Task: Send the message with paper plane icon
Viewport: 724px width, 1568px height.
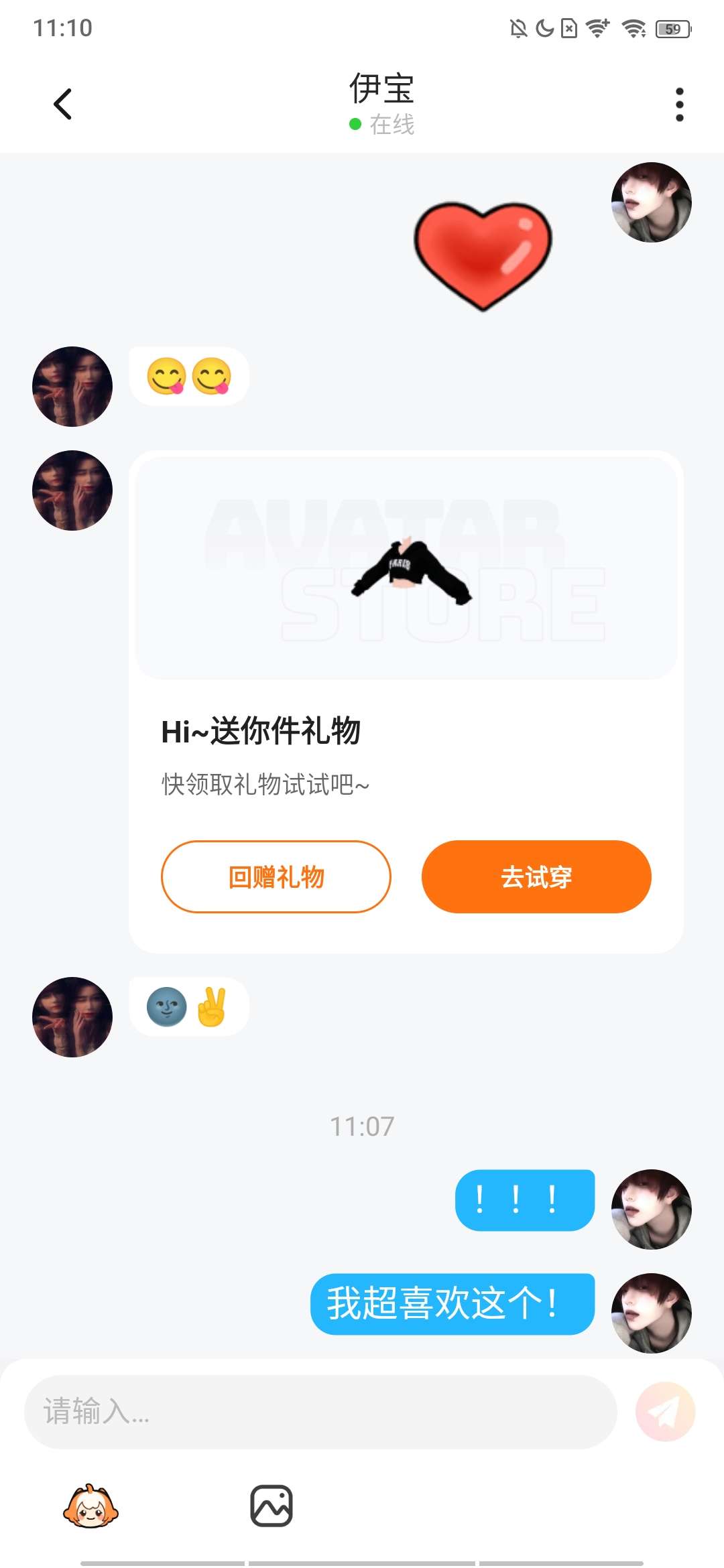Action: coord(665,1411)
